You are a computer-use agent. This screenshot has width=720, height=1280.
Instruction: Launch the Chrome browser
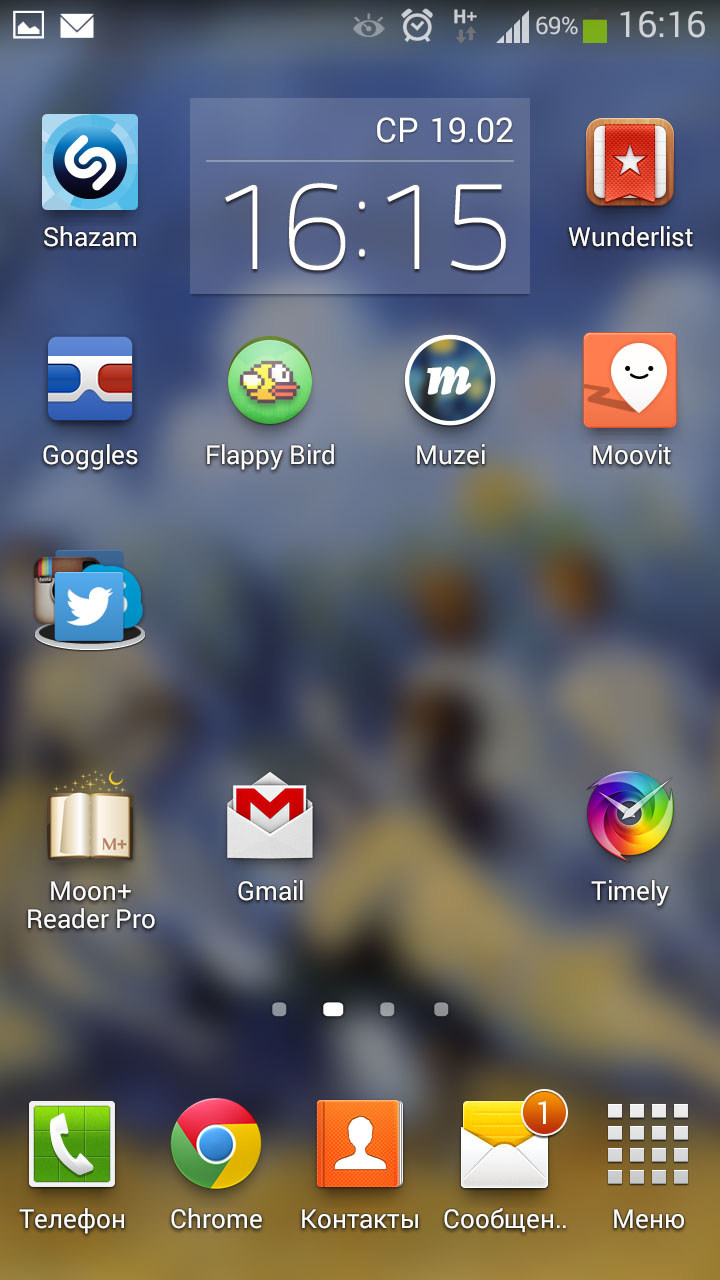(x=216, y=1145)
